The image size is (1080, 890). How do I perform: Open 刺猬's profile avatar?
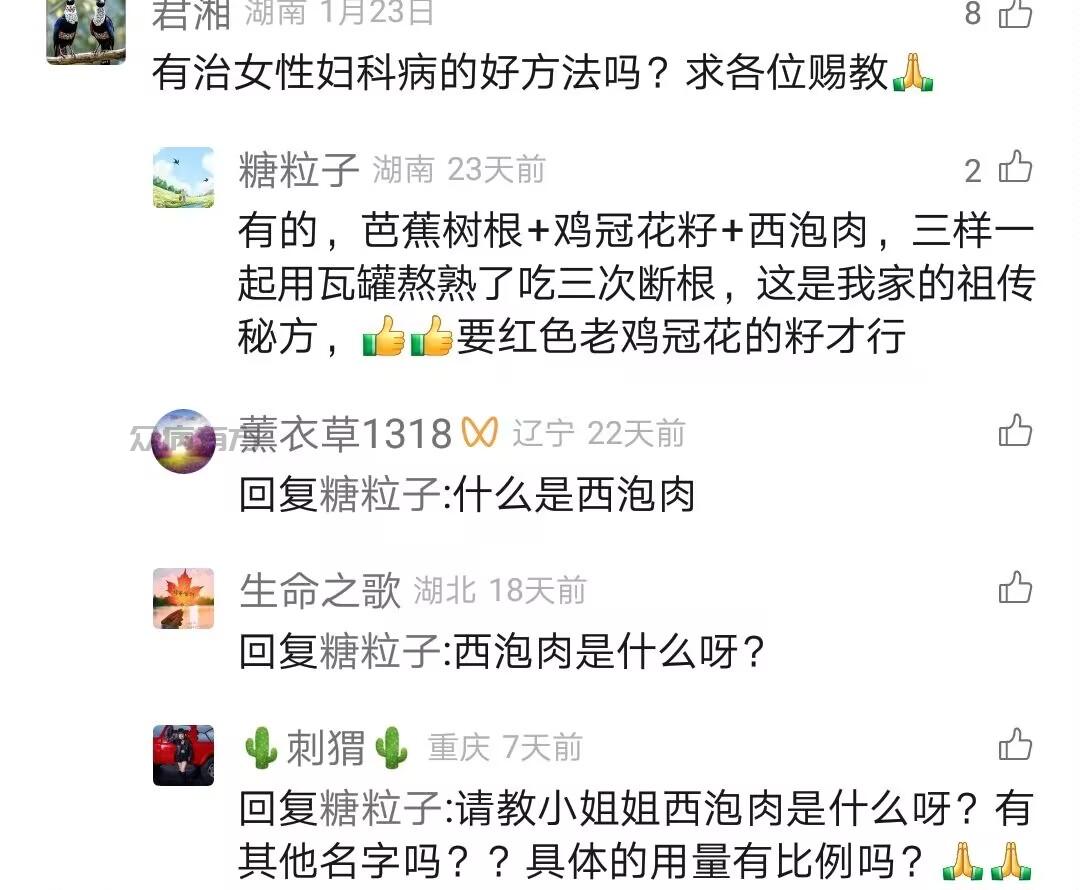pos(183,755)
